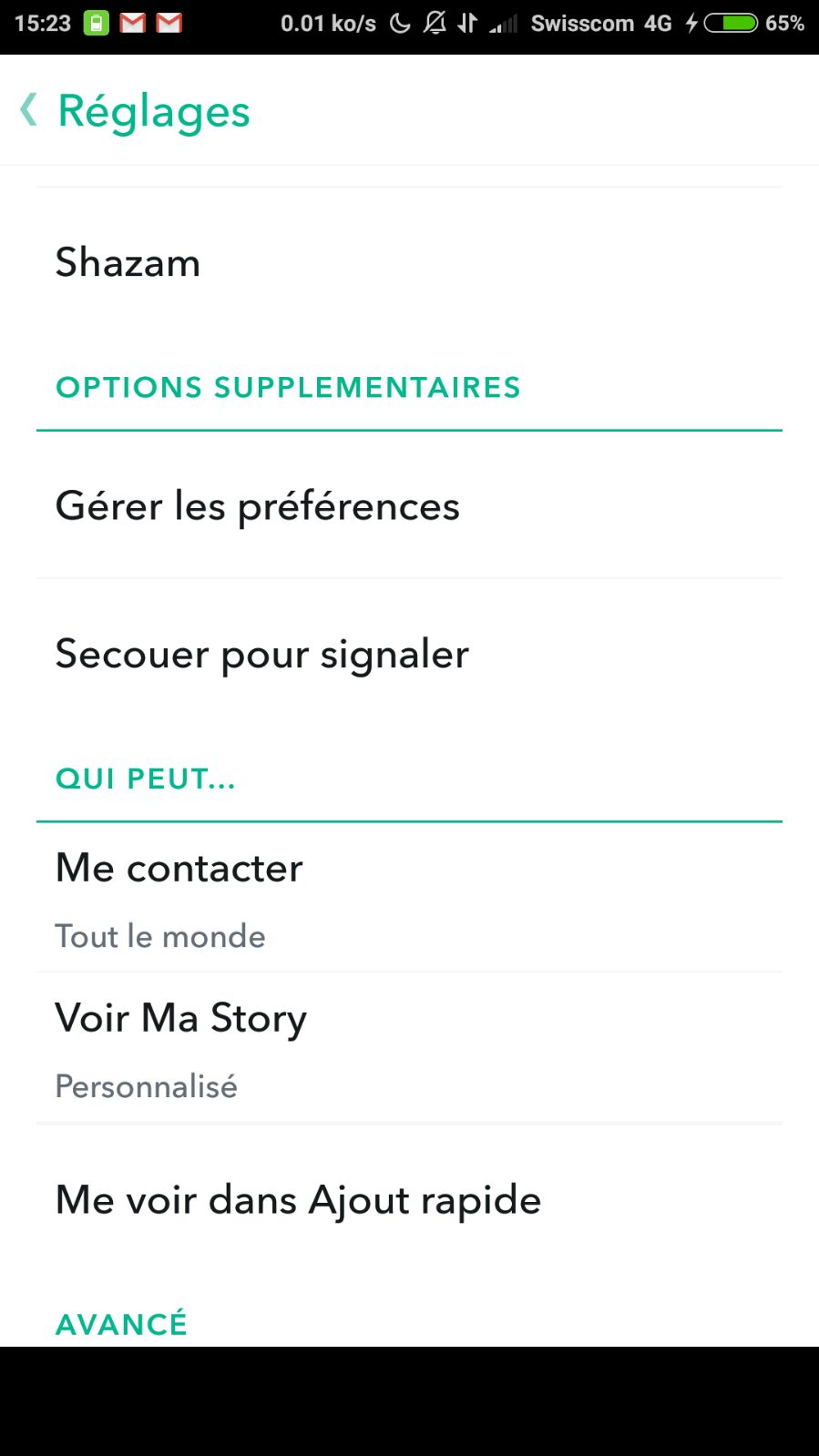The image size is (819, 1456).
Task: Open Gérer les préférences
Action: tap(409, 505)
